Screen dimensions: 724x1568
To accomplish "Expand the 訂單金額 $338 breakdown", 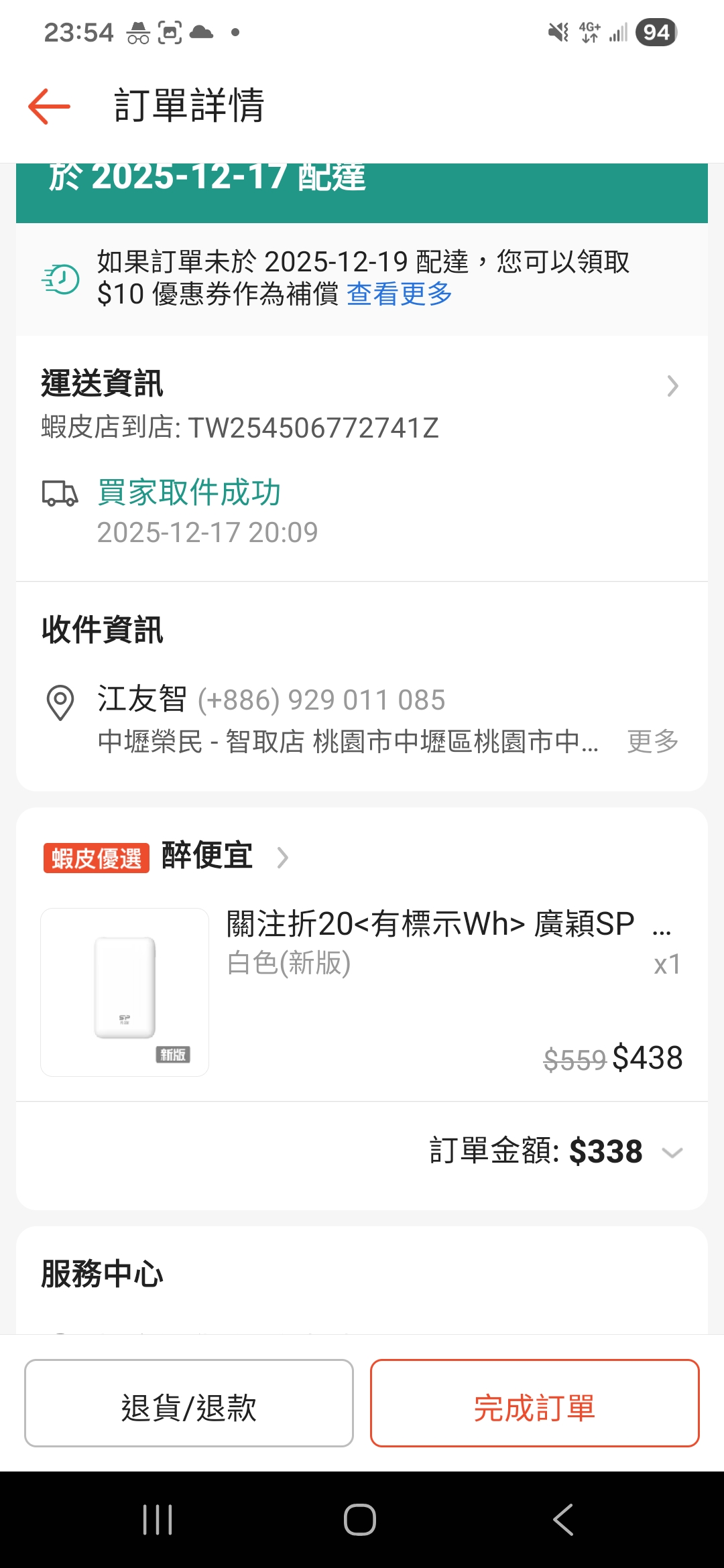I will point(672,1153).
